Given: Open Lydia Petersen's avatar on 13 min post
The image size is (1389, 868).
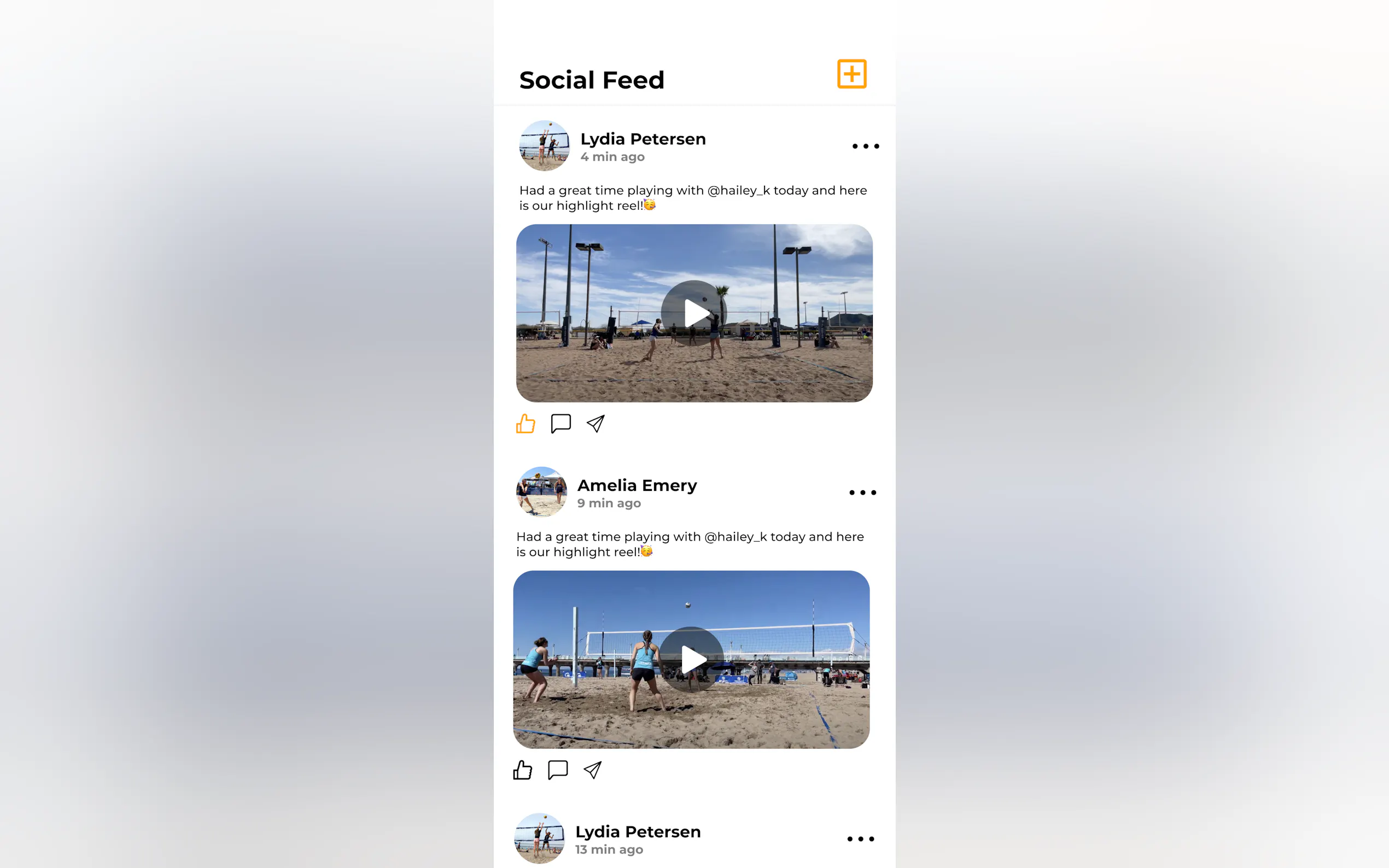Looking at the screenshot, I should (540, 838).
